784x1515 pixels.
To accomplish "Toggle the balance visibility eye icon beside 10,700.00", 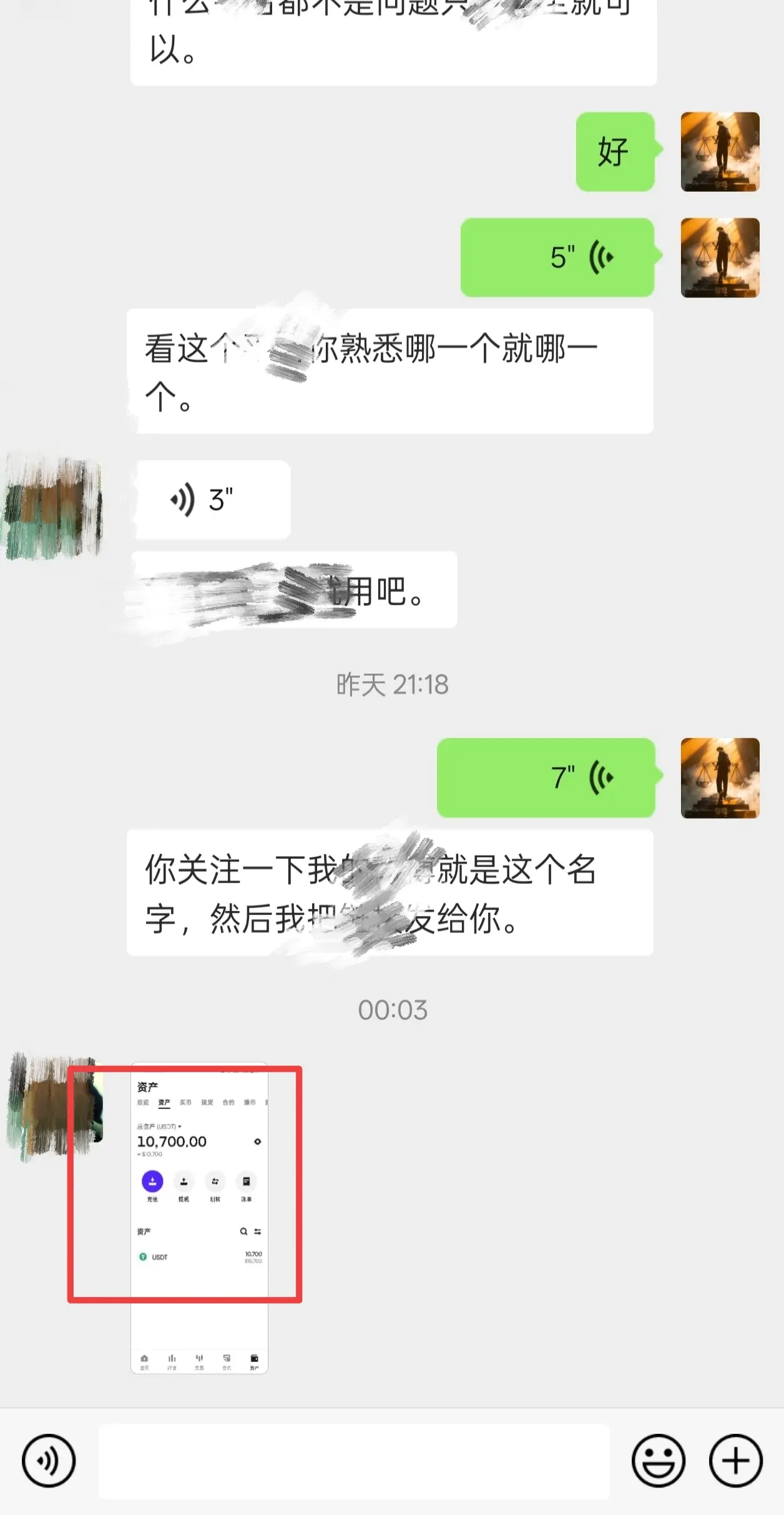I will click(x=258, y=1142).
